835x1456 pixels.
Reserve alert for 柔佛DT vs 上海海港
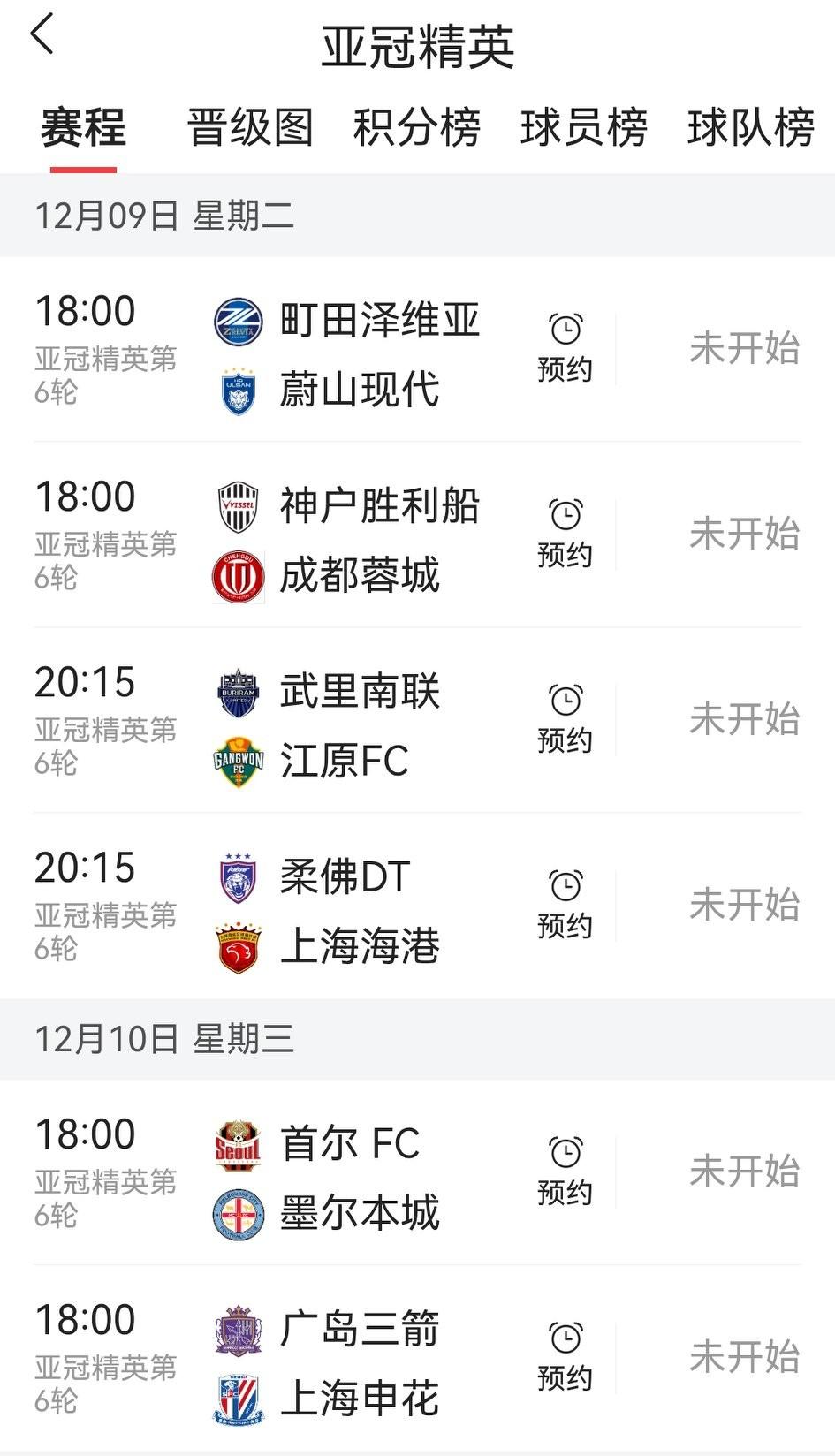pos(565,905)
